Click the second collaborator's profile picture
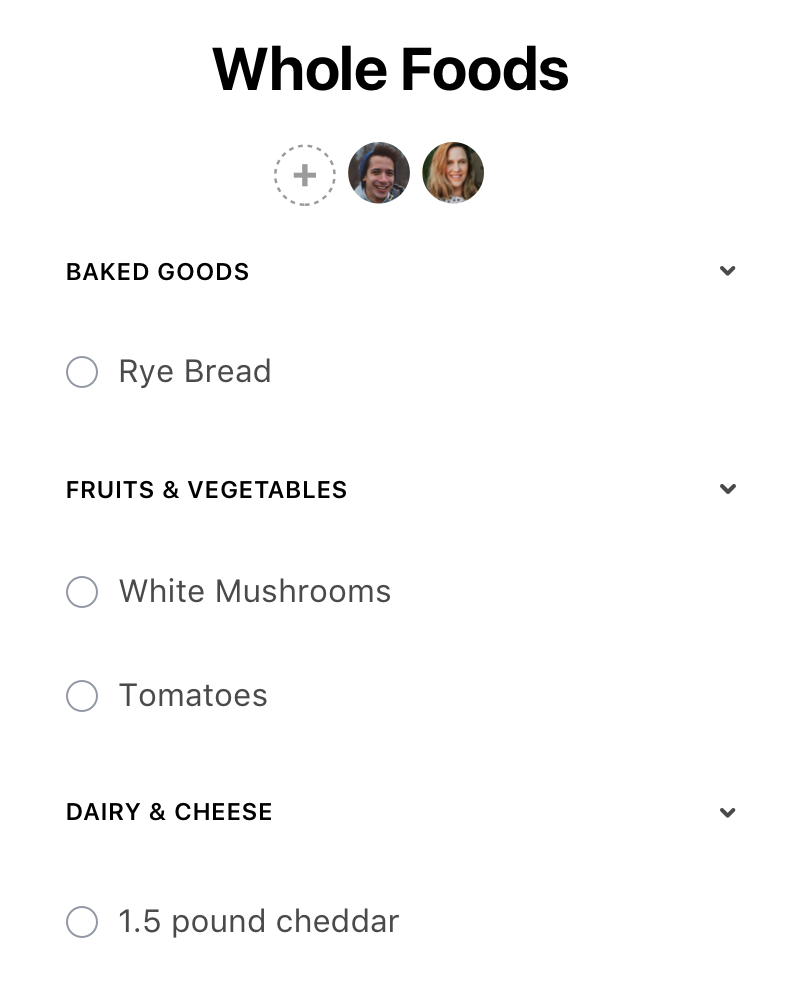 coord(453,172)
